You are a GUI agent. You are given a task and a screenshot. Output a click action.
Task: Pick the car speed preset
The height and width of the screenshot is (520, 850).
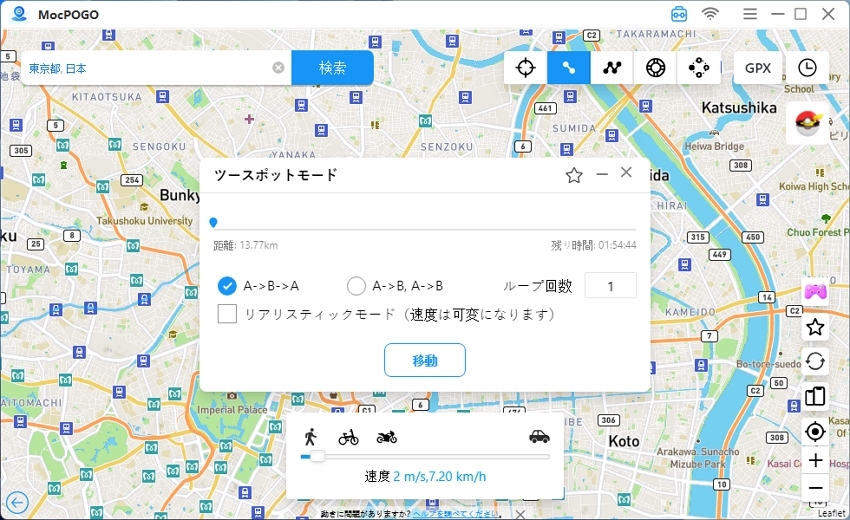tap(539, 436)
